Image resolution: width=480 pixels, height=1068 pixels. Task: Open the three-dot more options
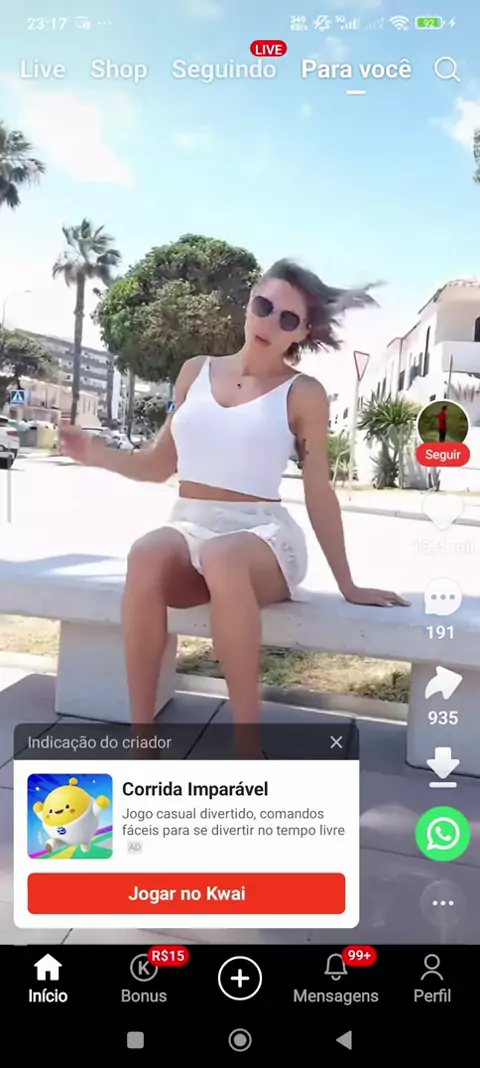[443, 903]
